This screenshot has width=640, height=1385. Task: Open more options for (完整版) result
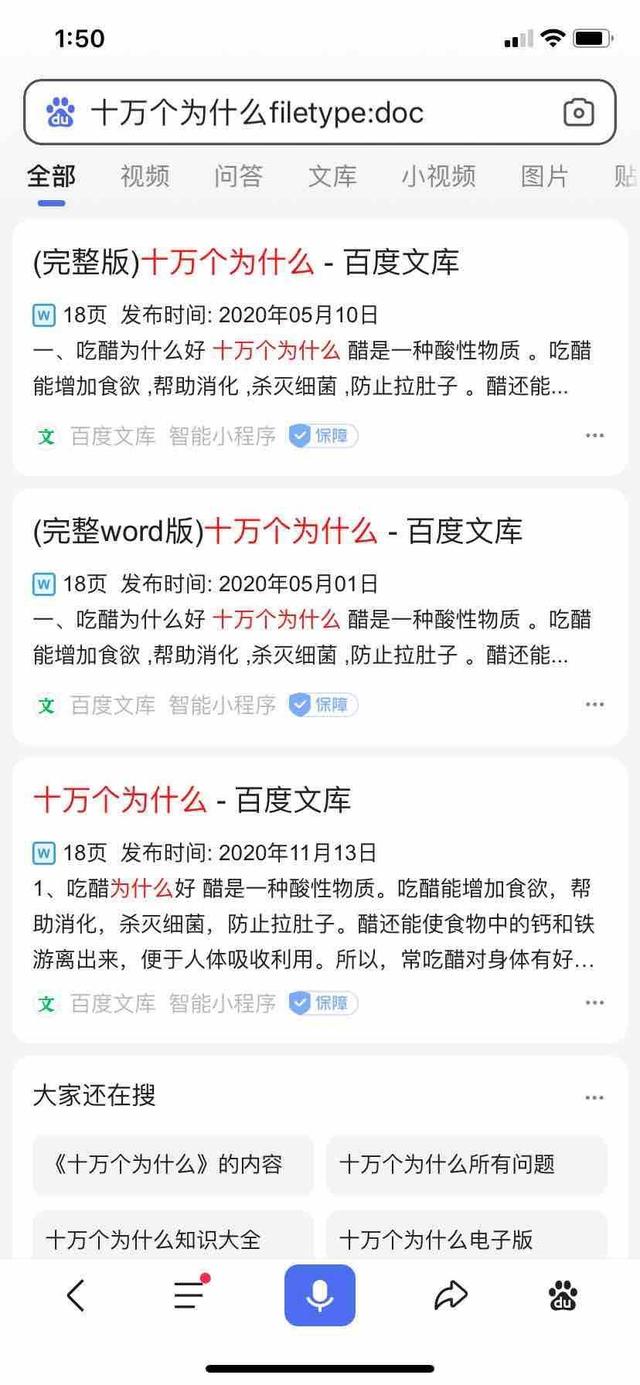[595, 436]
